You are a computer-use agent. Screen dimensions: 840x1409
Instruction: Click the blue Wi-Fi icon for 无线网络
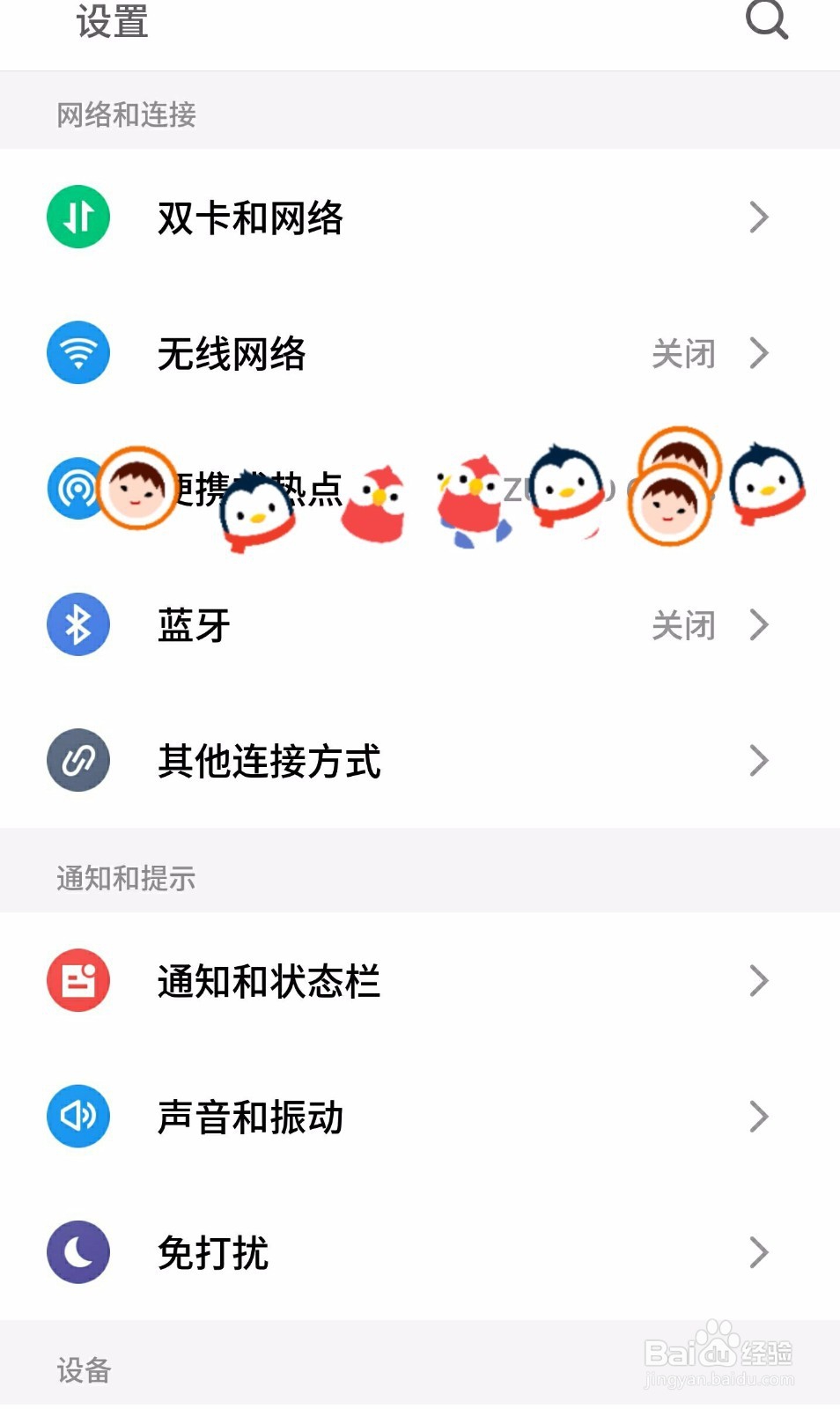coord(78,352)
